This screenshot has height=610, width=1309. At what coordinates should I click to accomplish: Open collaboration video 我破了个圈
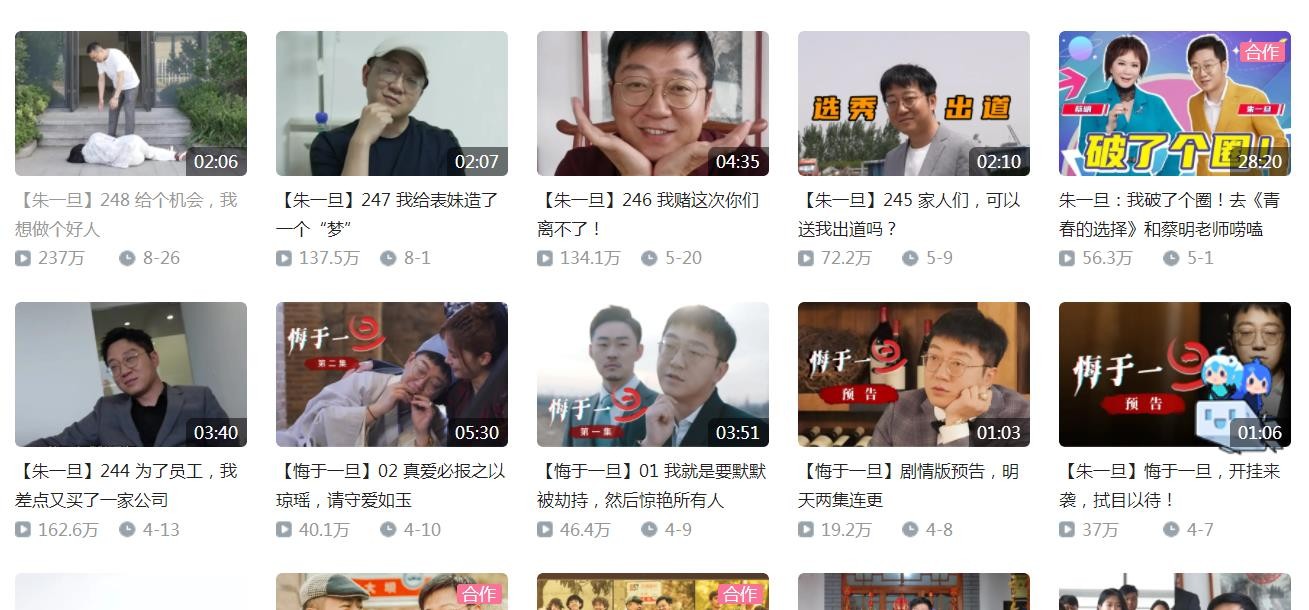(x=1174, y=103)
